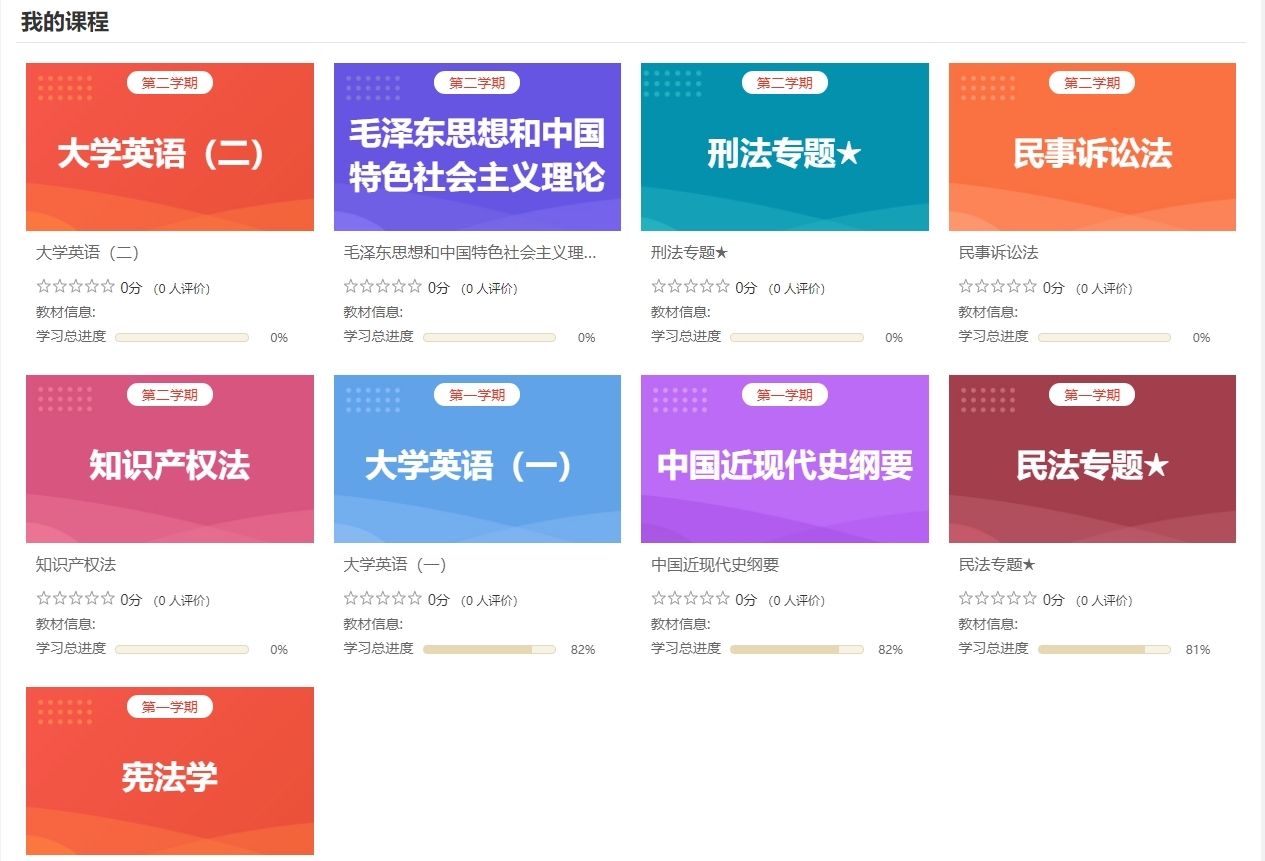Viewport: 1265px width, 861px height.
Task: View the 中国近现代史纲要 course
Action: click(784, 459)
